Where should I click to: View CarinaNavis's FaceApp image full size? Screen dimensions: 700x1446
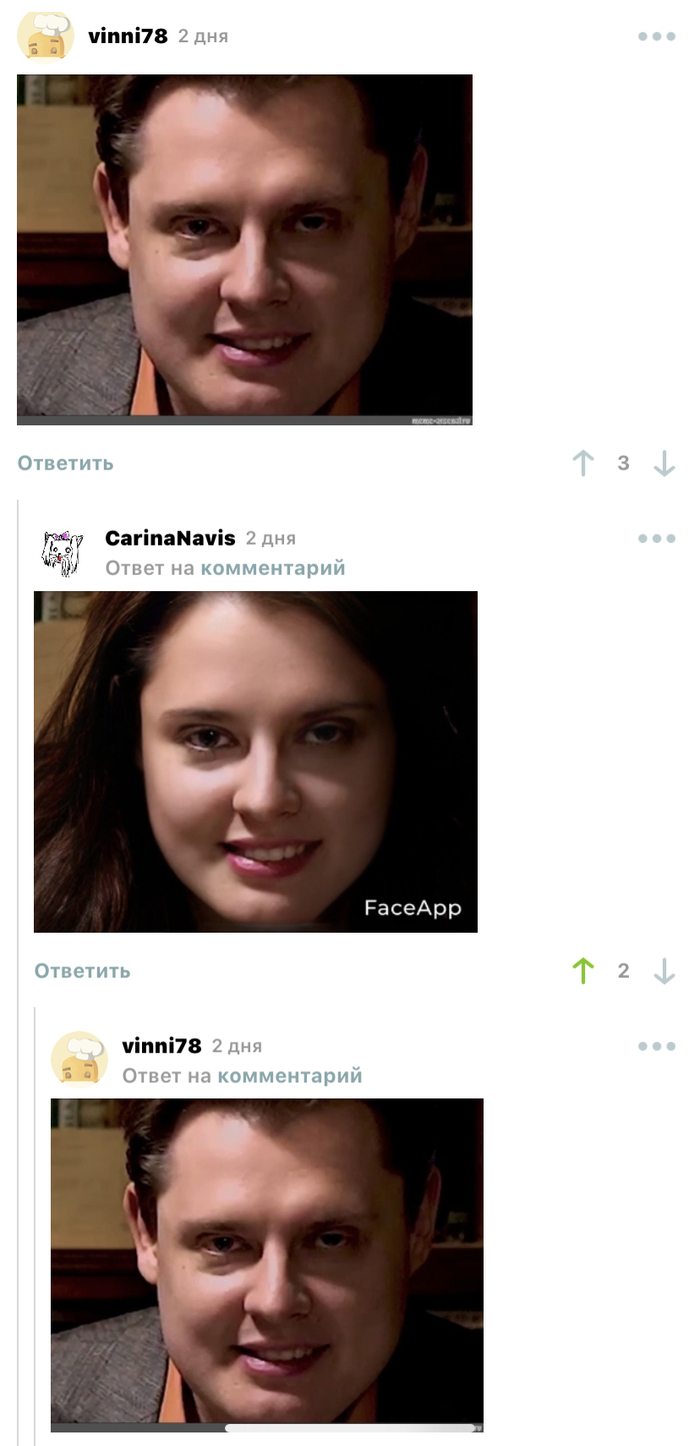[x=255, y=761]
